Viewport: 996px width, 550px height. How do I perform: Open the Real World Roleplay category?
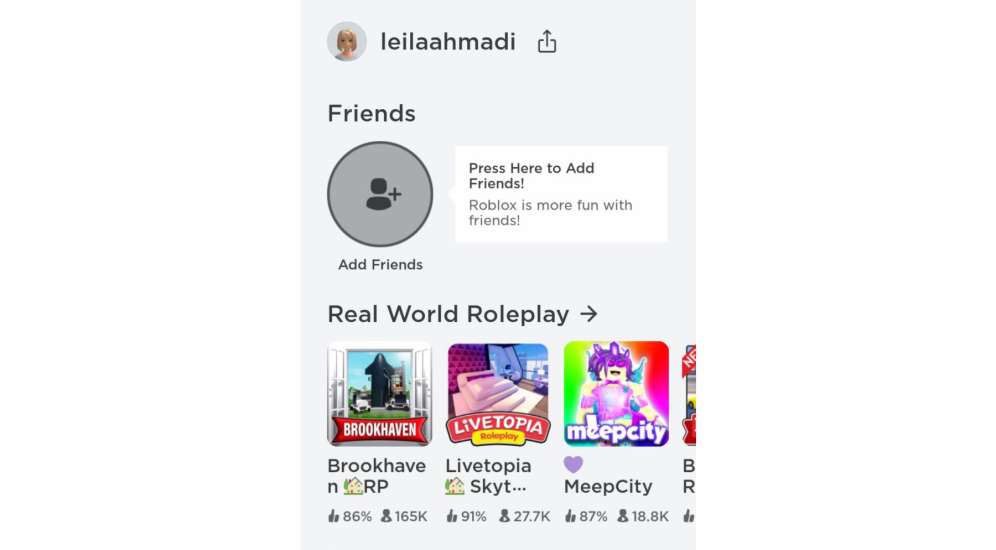click(462, 314)
